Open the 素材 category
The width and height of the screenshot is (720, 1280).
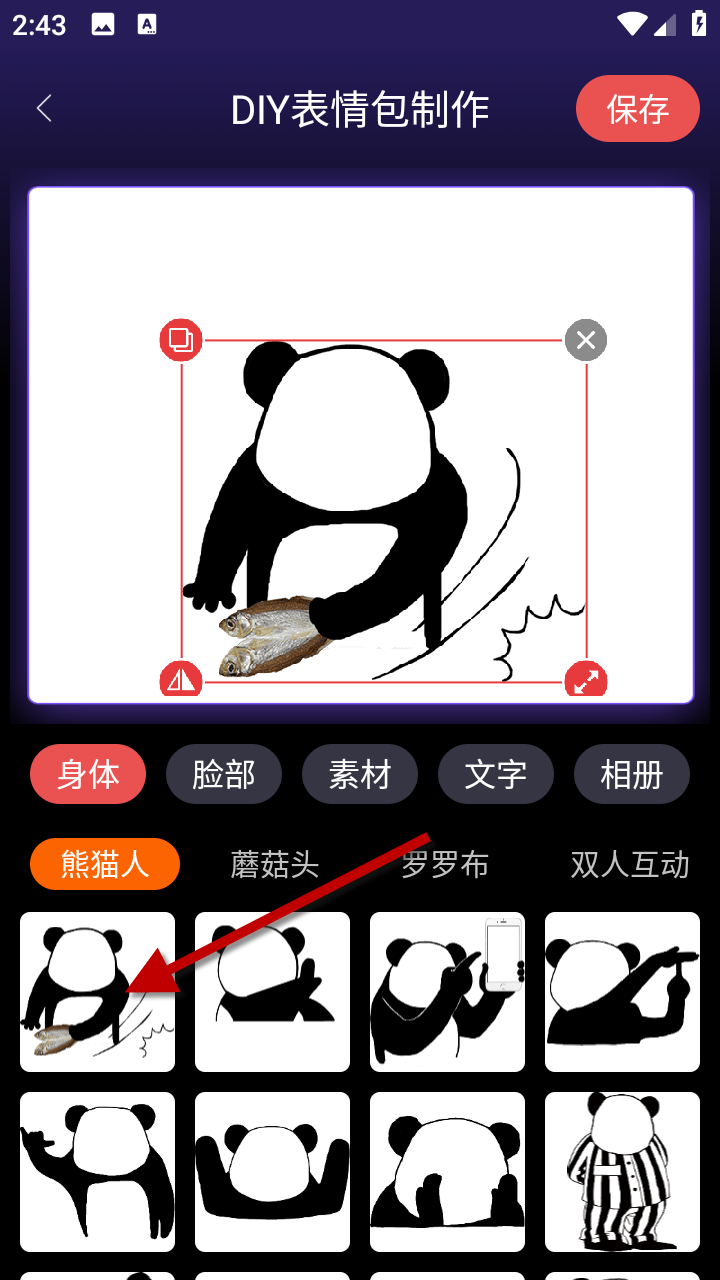click(360, 774)
